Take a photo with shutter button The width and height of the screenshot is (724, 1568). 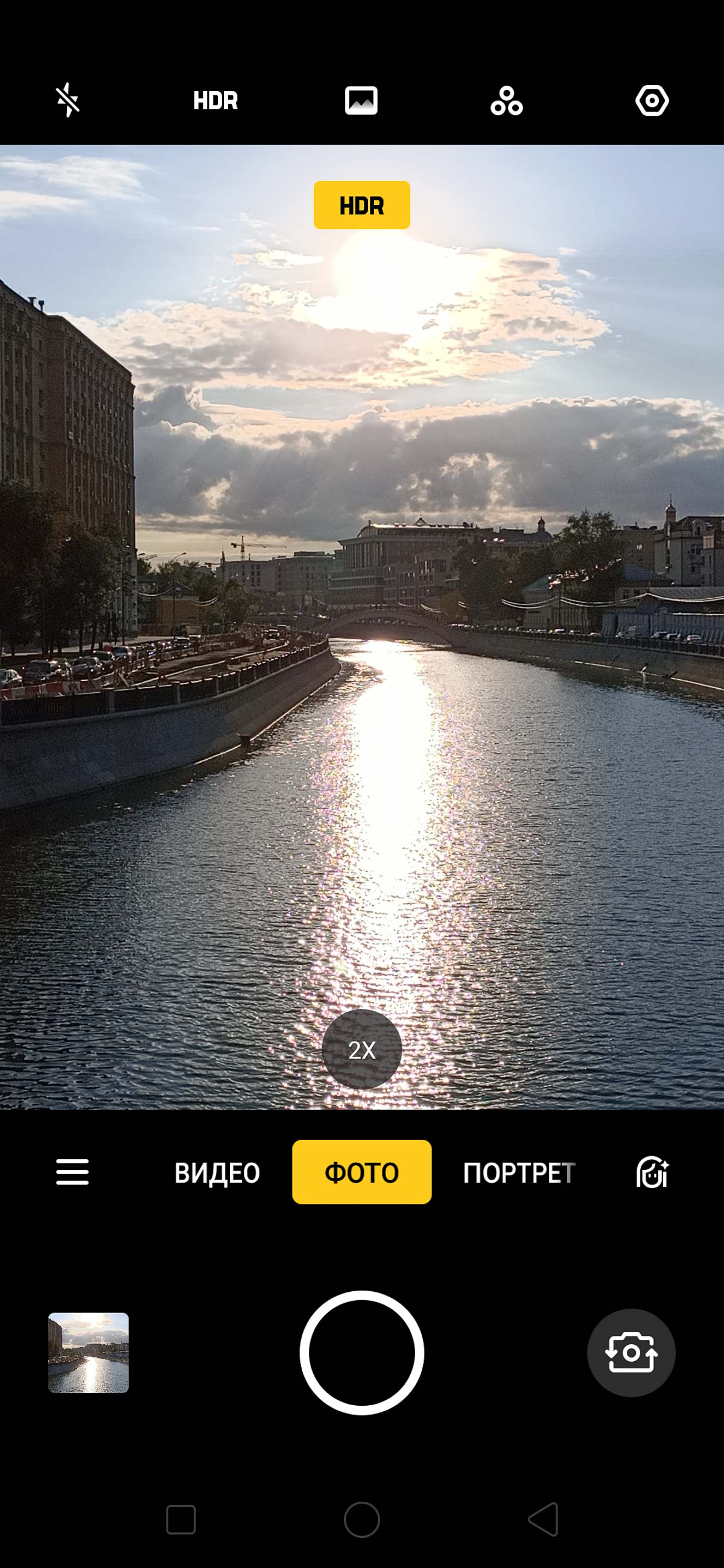[361, 1353]
